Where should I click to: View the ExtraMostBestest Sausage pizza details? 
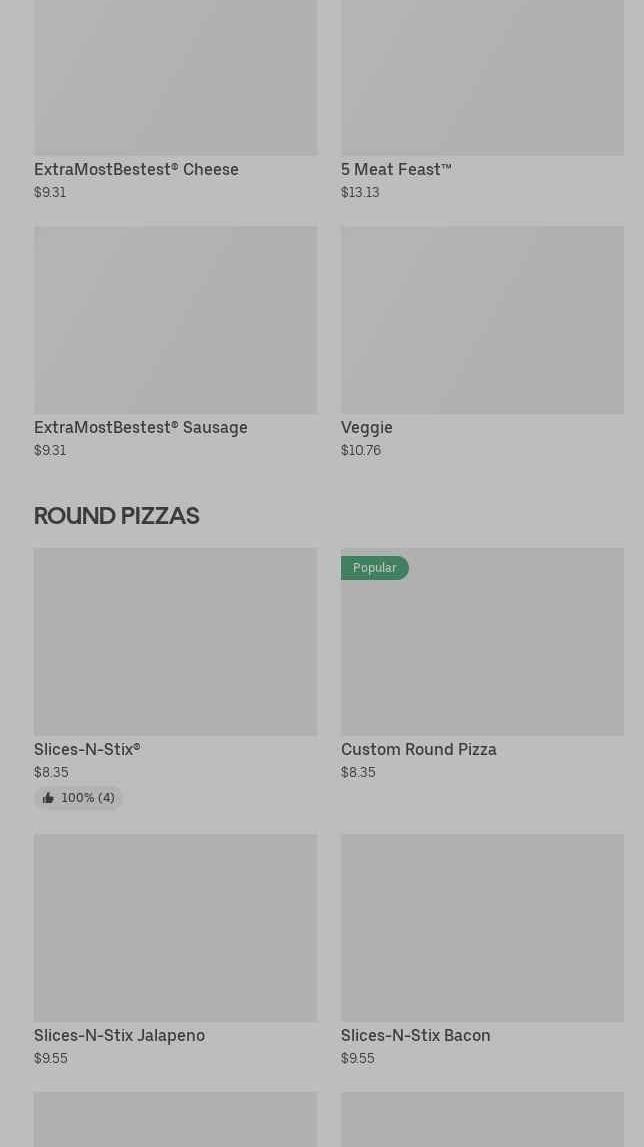coord(175,342)
